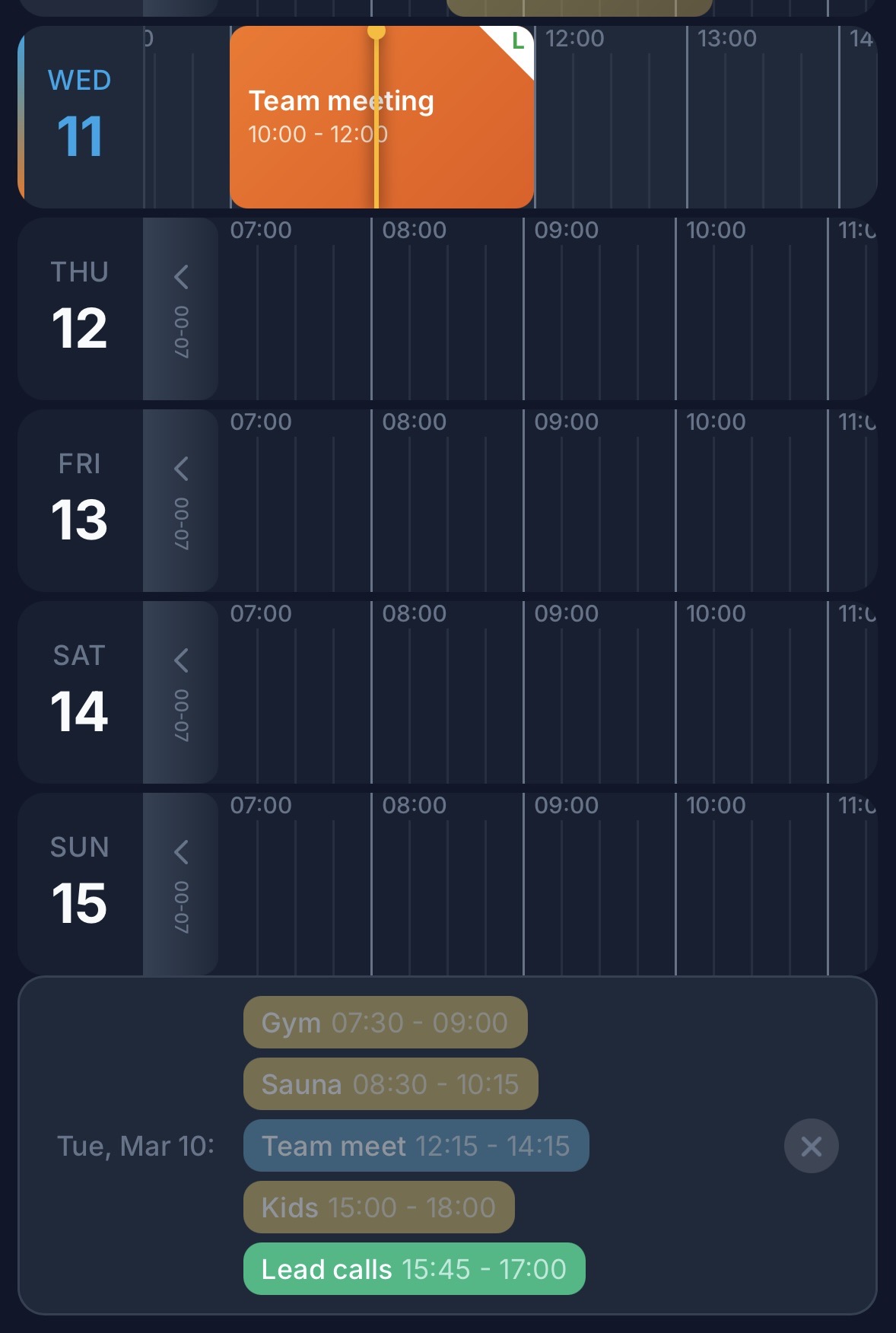Select the WED 11 day header

click(78, 110)
